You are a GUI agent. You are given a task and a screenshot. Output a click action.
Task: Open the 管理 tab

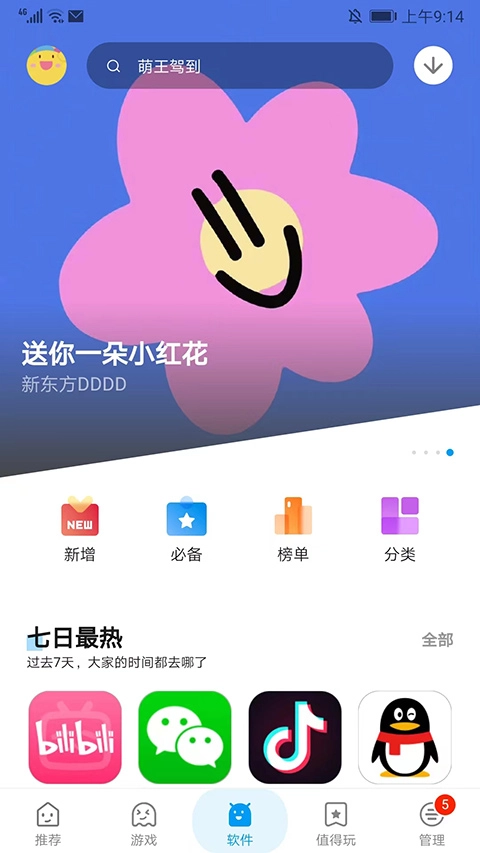point(432,824)
